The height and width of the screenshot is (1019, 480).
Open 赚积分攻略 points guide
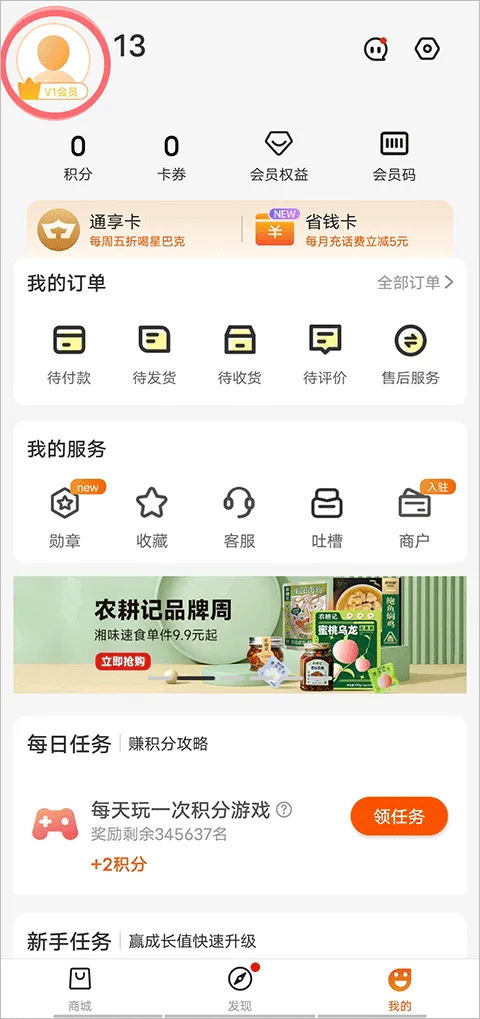click(x=168, y=744)
